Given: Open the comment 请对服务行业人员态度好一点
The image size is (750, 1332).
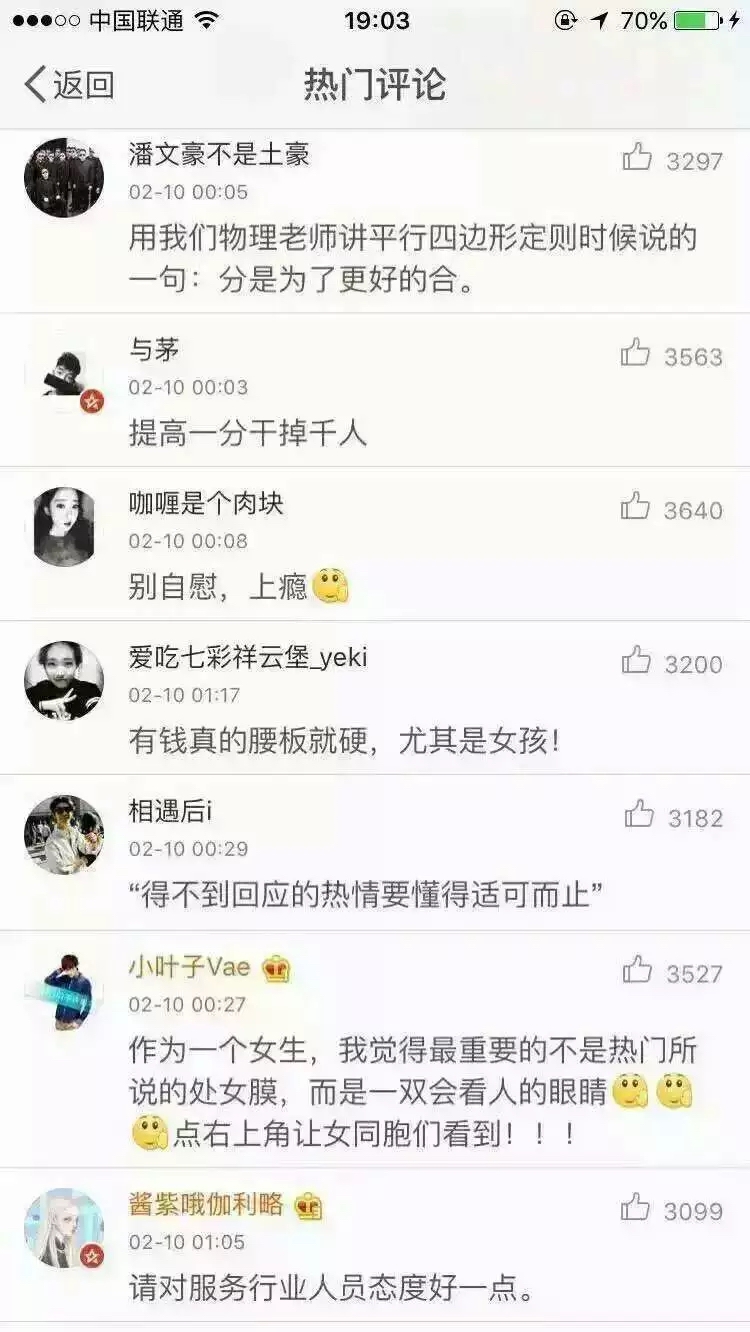Looking at the screenshot, I should pos(331,1287).
